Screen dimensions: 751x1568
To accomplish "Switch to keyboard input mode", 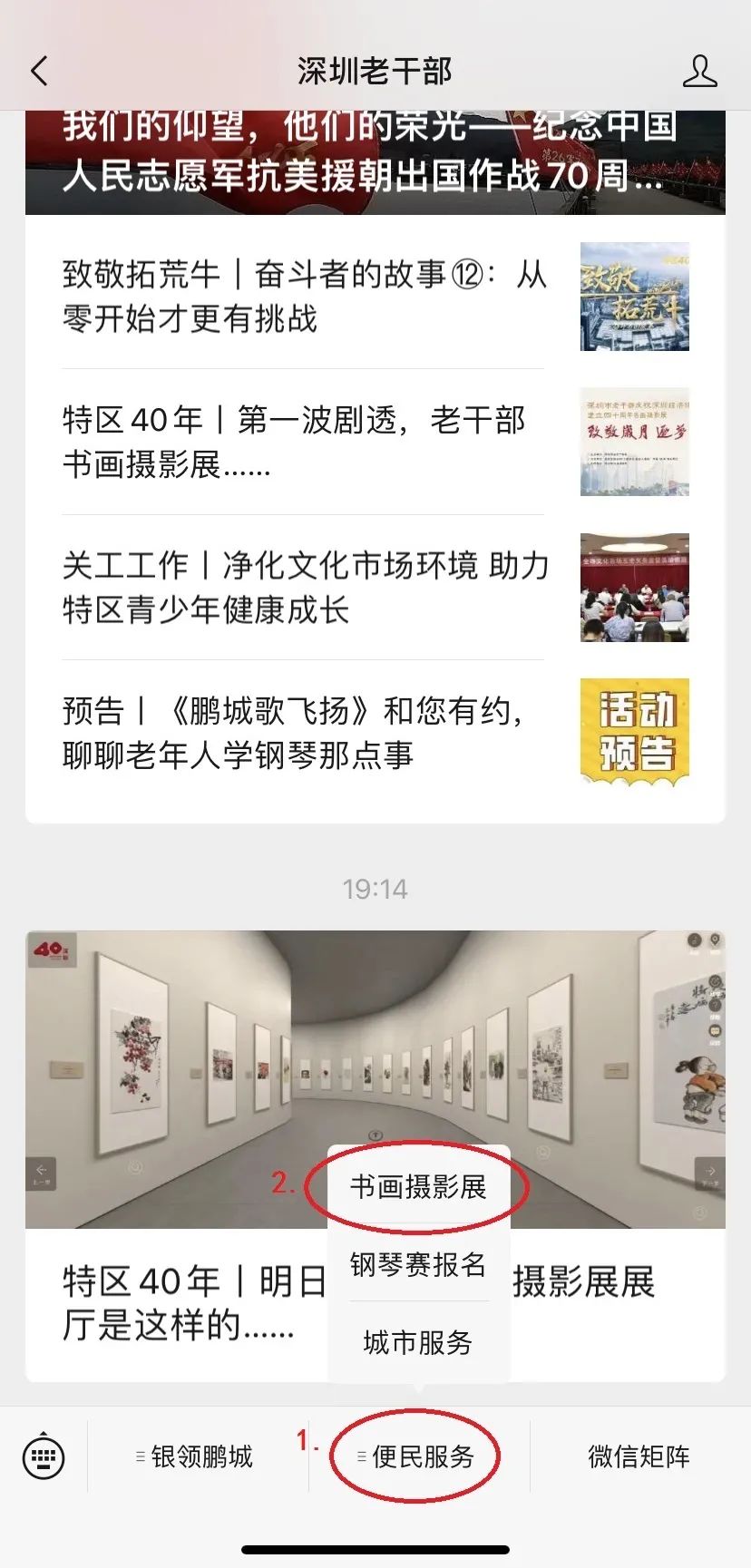I will 43,1457.
